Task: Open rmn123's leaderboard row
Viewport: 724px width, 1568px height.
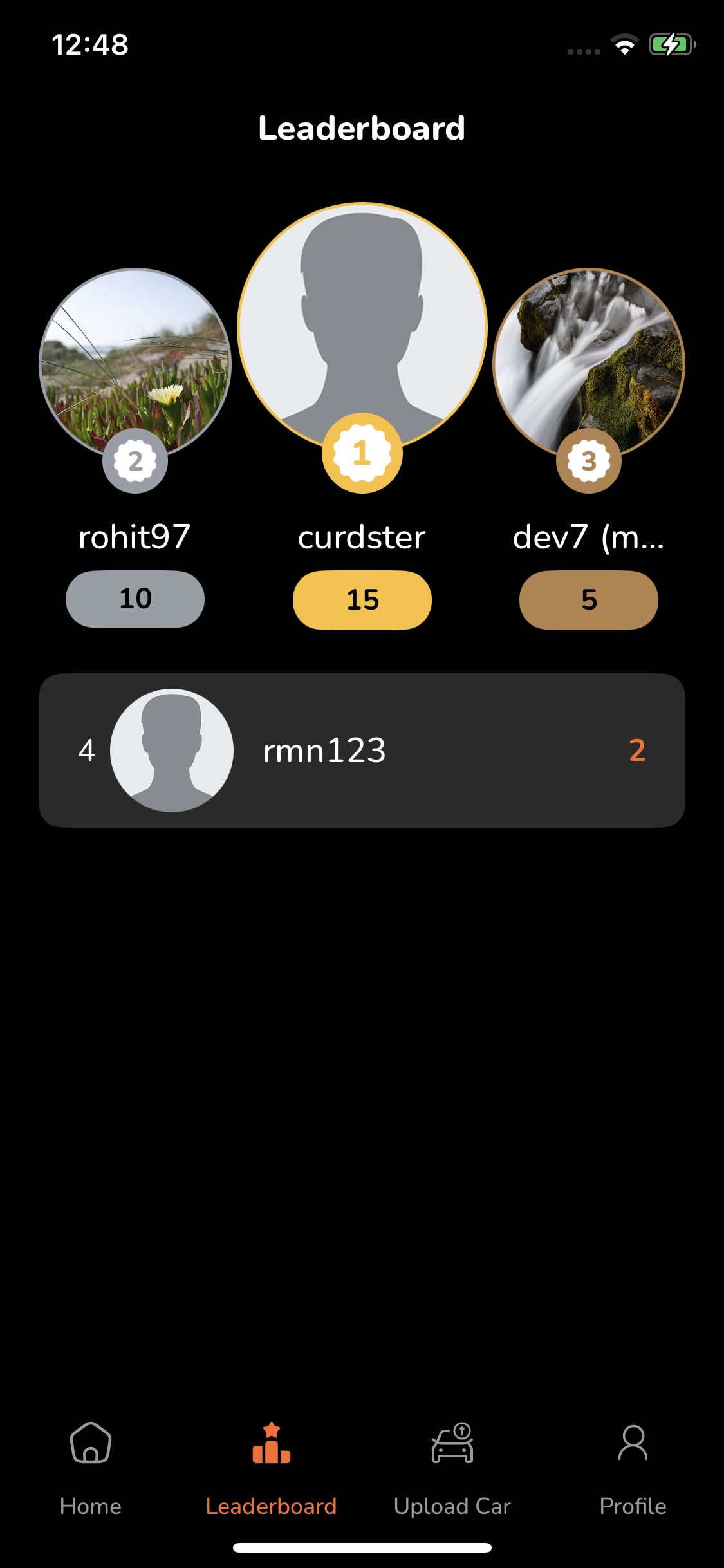Action: [362, 751]
